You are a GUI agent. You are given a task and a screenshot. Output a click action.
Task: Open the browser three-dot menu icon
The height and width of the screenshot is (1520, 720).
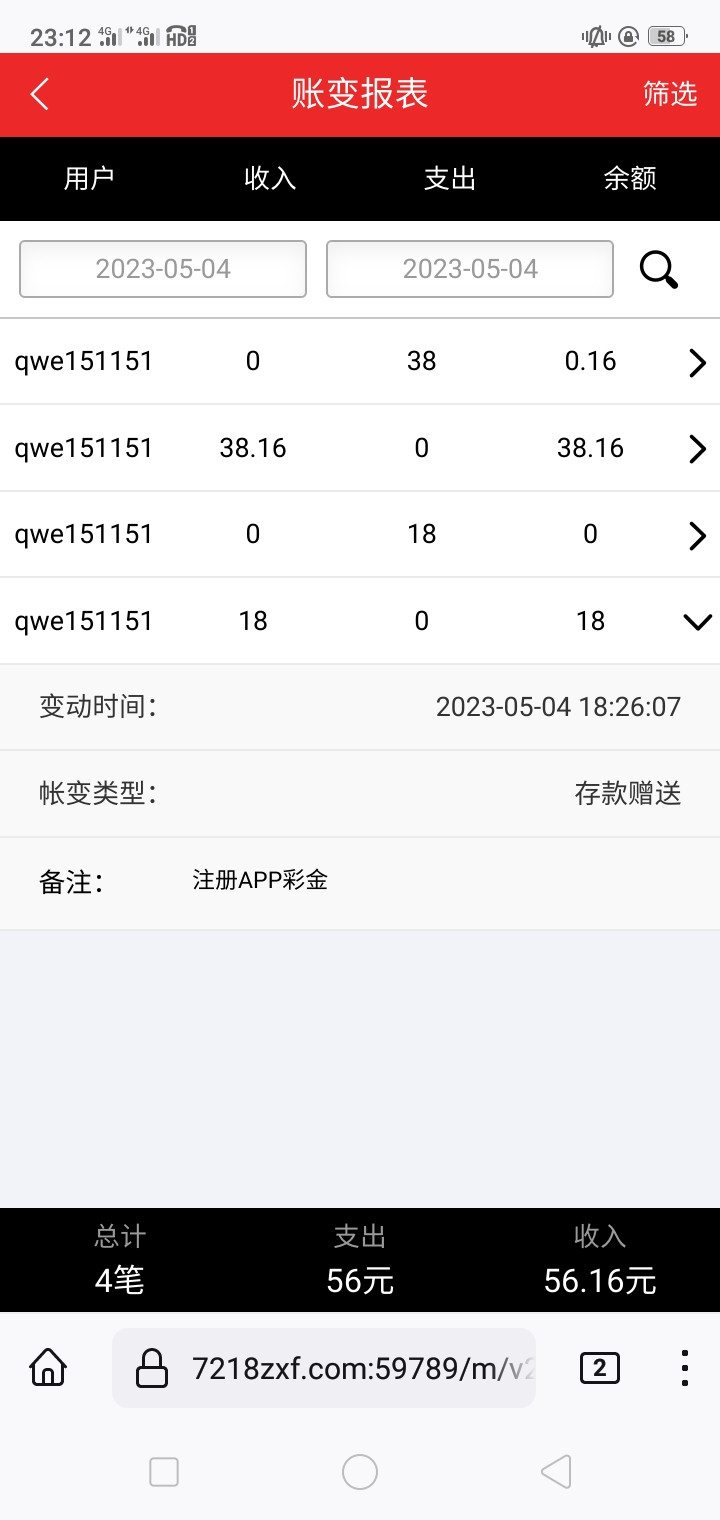click(684, 1367)
